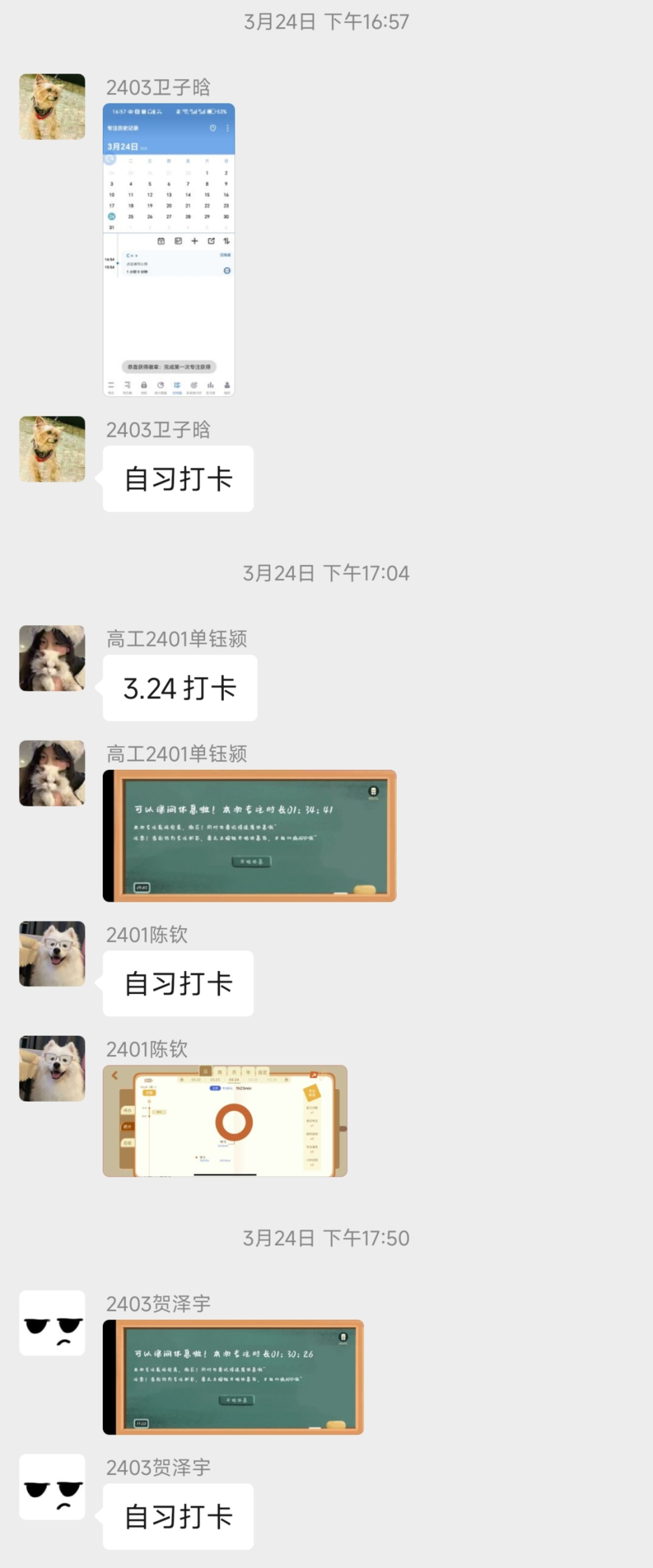Tap 贺泽宇's avatar beside the 自习打卡 message

pyautogui.click(x=52, y=1486)
